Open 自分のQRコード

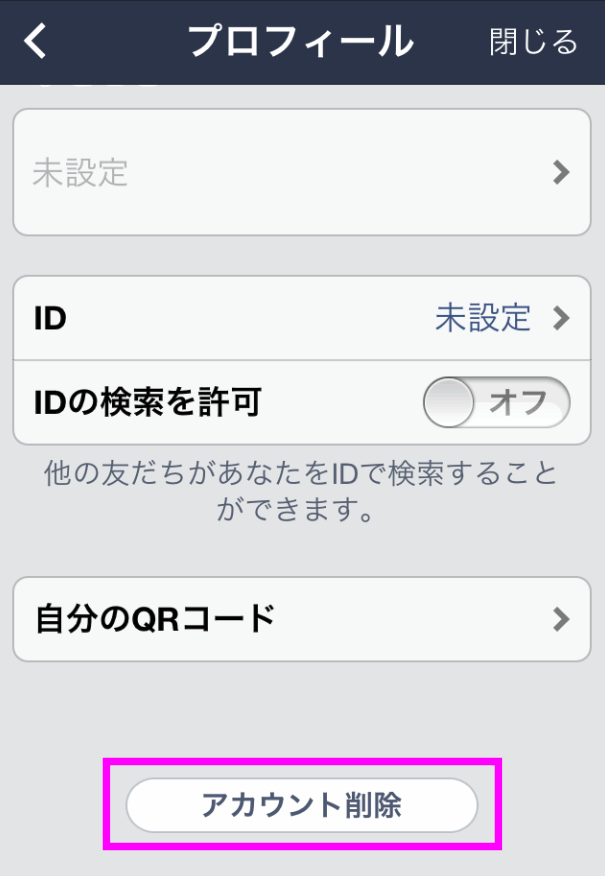[x=302, y=619]
